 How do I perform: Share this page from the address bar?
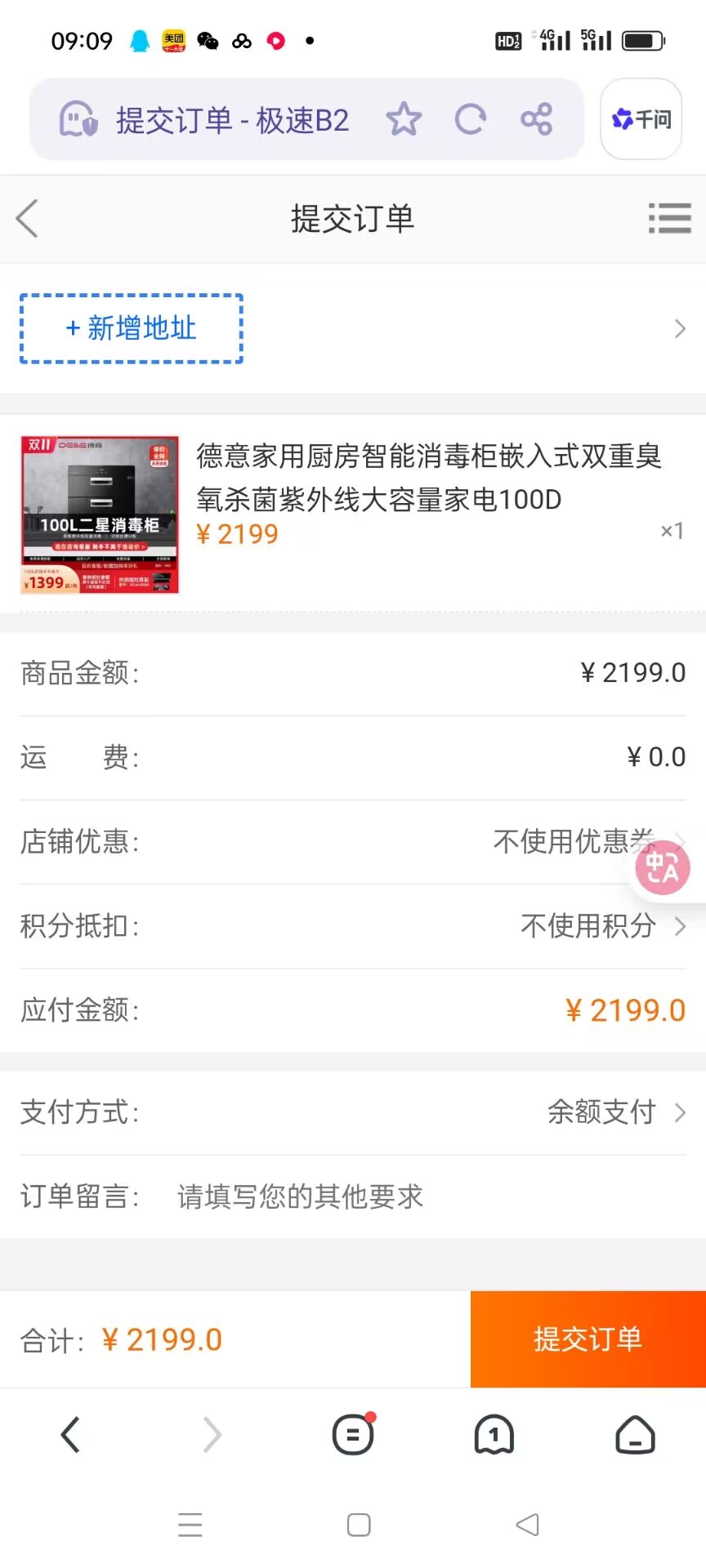pyautogui.click(x=536, y=120)
